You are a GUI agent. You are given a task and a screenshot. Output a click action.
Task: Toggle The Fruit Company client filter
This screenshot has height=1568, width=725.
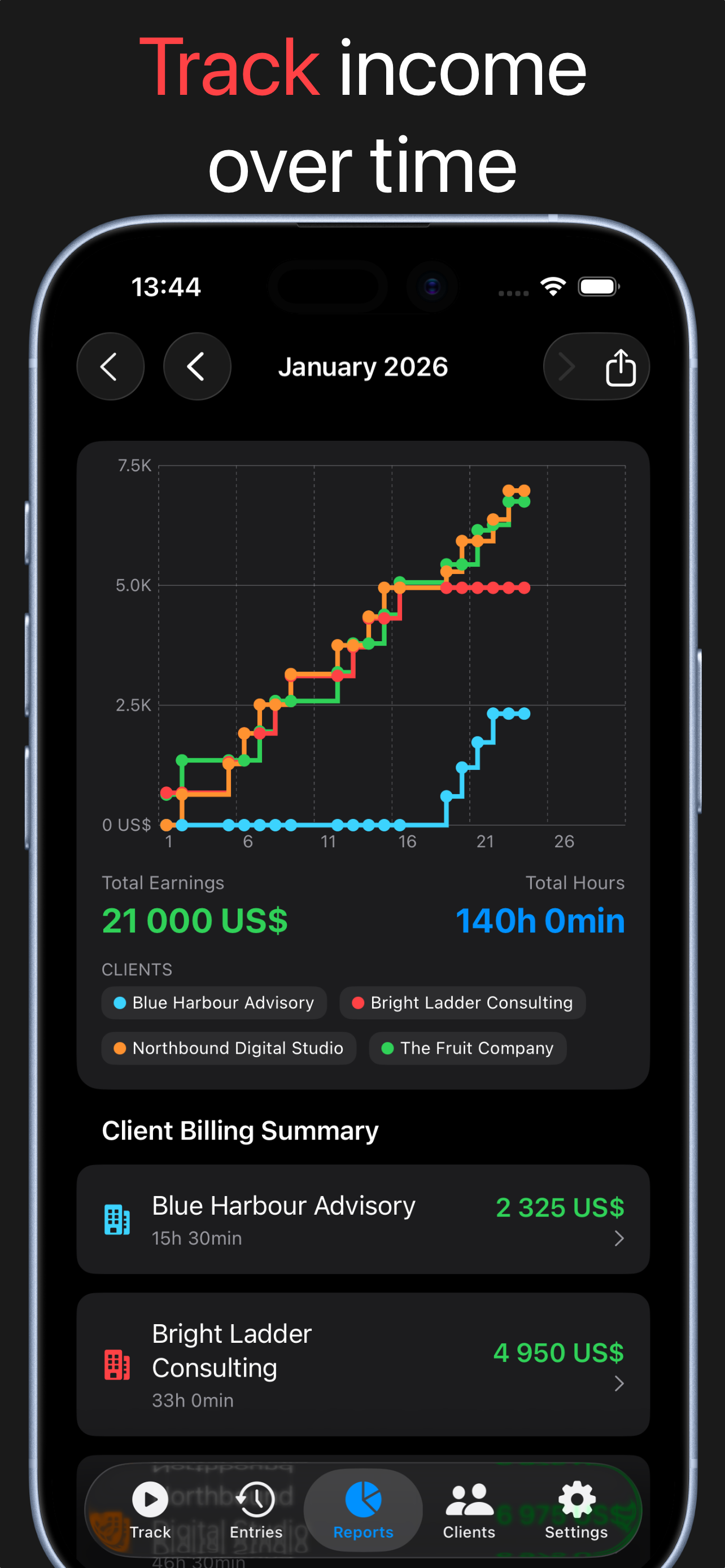click(468, 1048)
